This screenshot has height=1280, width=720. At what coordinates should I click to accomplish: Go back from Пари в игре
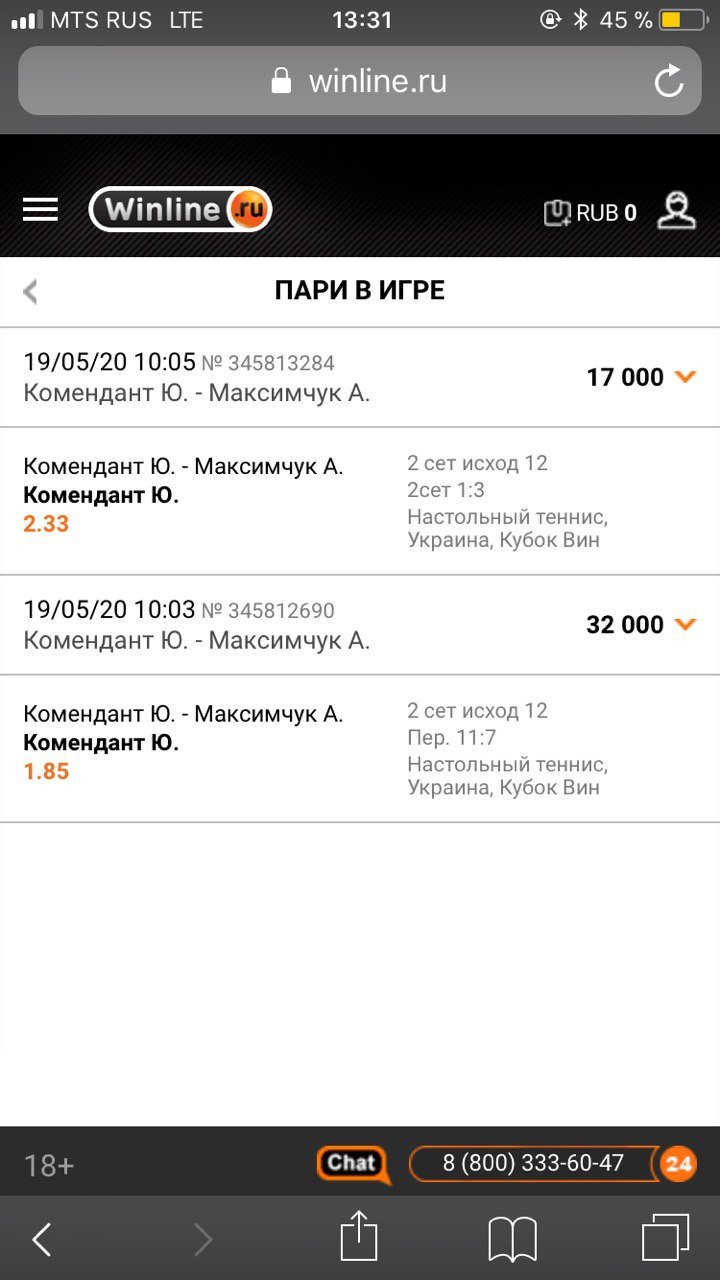click(x=31, y=291)
